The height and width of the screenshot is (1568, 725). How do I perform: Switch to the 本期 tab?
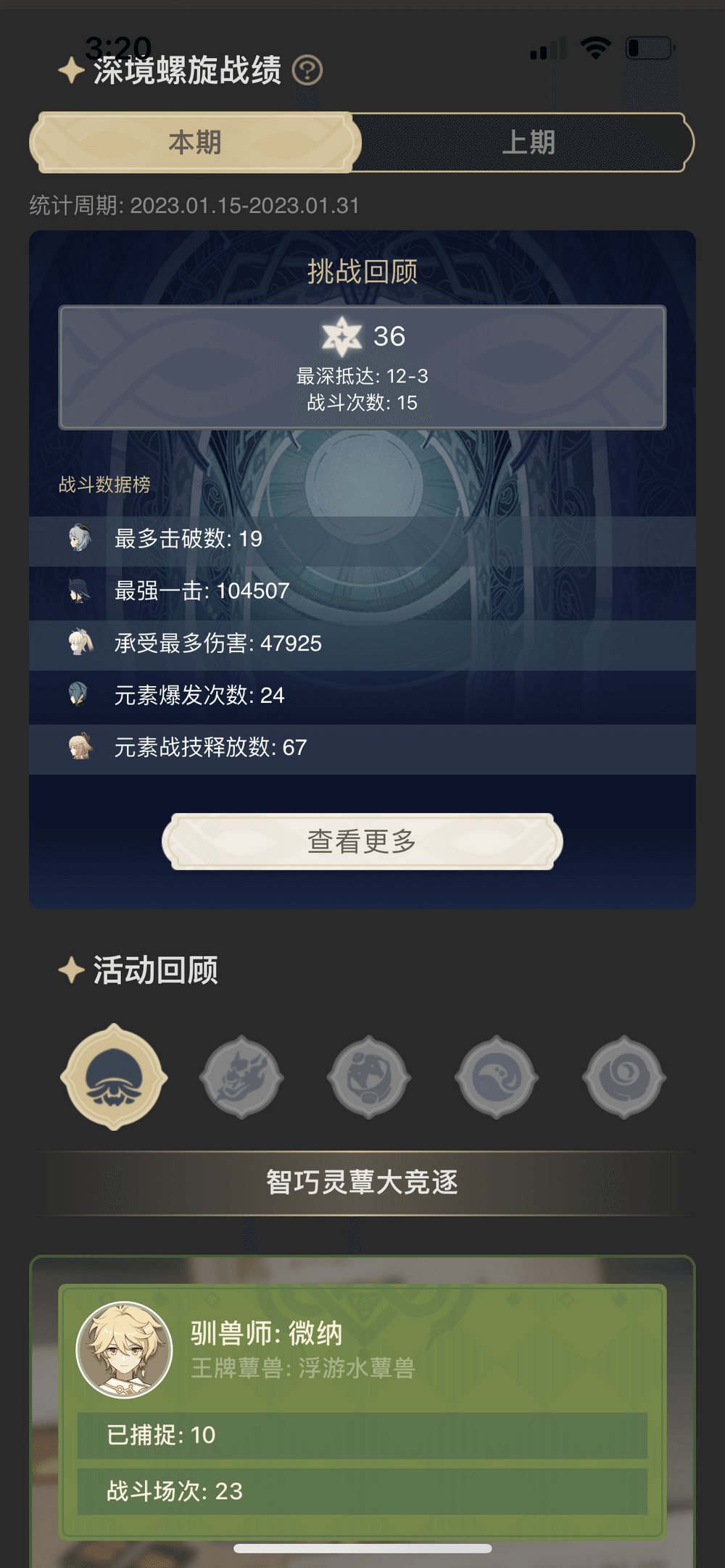(x=195, y=143)
